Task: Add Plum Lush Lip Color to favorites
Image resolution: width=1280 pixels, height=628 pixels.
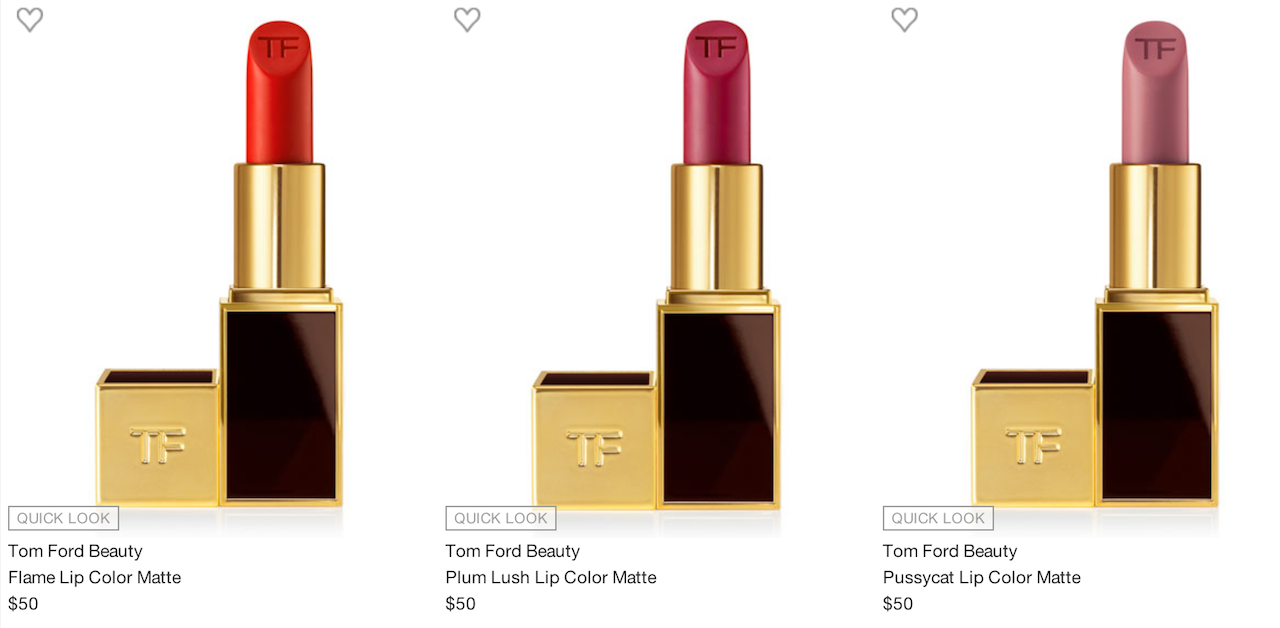Action: click(x=467, y=19)
